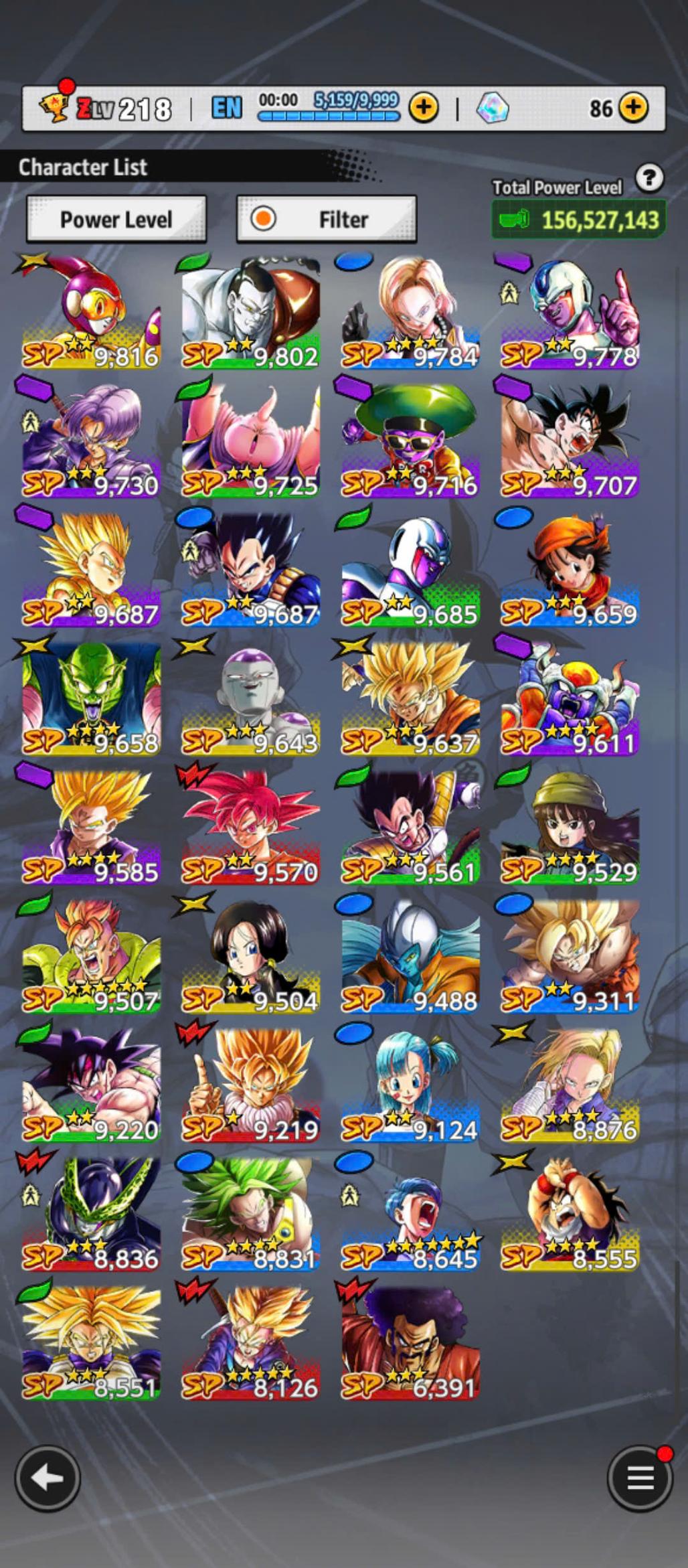Viewport: 688px width, 1568px height.
Task: Select the character with 8,836 power
Action: pyautogui.click(x=91, y=1215)
